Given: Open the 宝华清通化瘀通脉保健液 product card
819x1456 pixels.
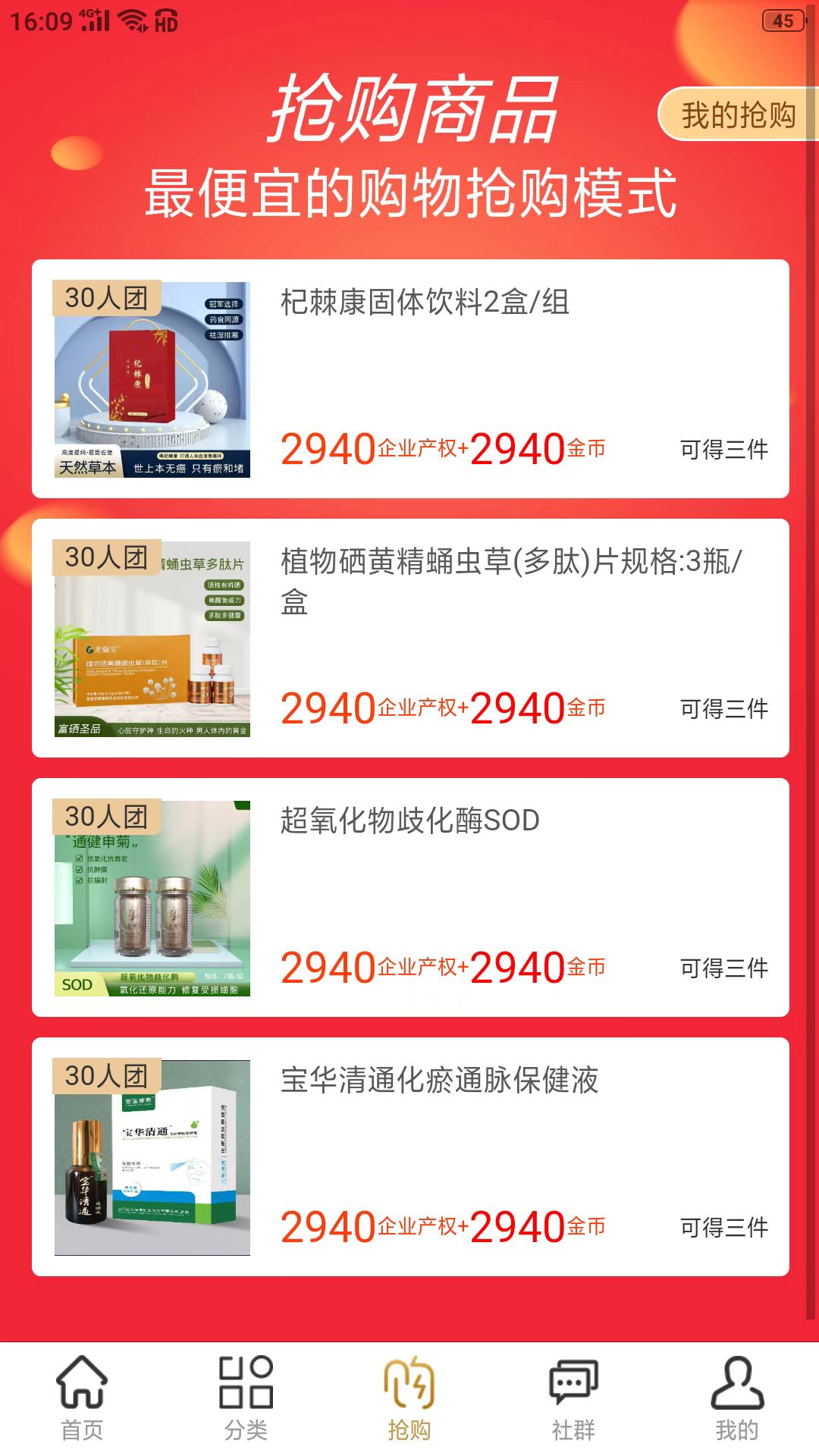Looking at the screenshot, I should 410,1156.
